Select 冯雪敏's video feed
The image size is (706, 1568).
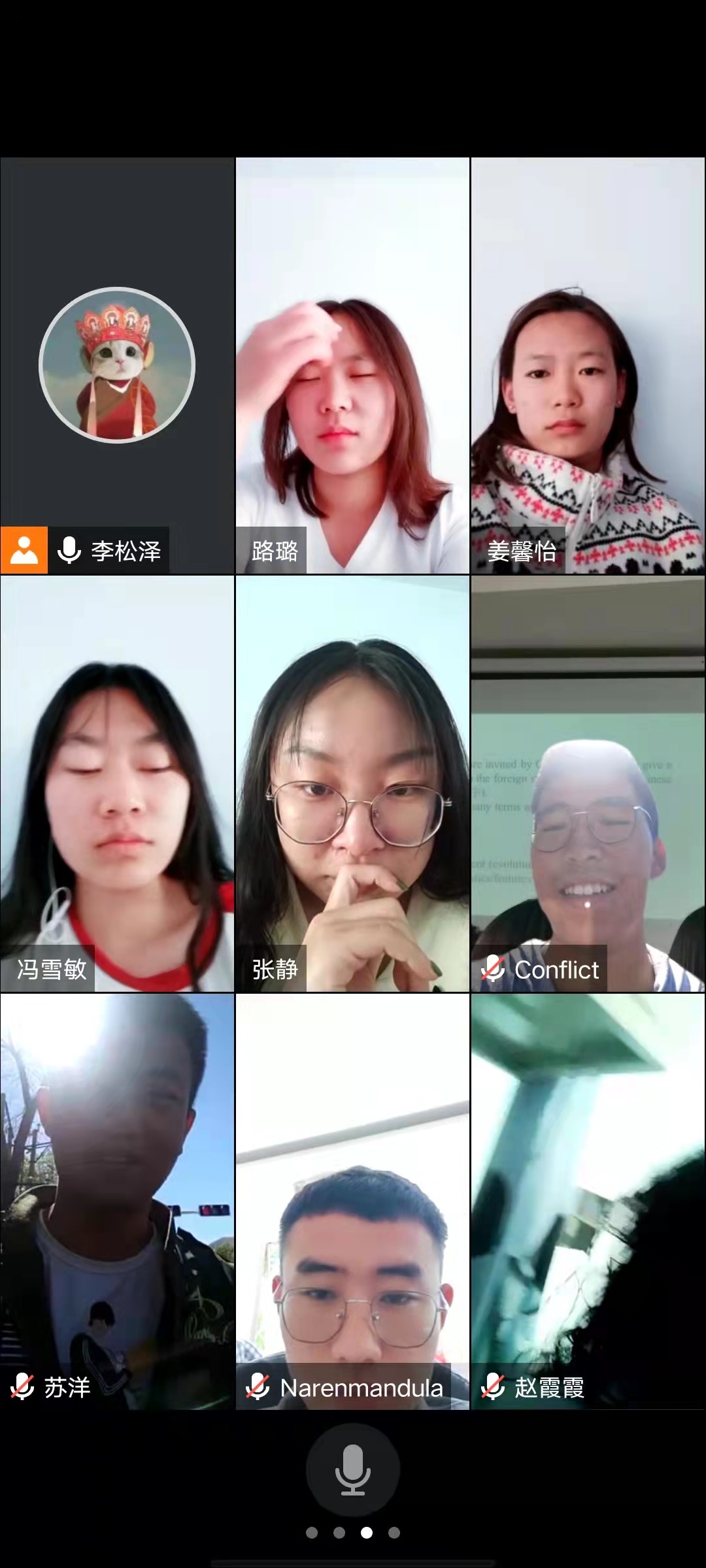tap(117, 783)
